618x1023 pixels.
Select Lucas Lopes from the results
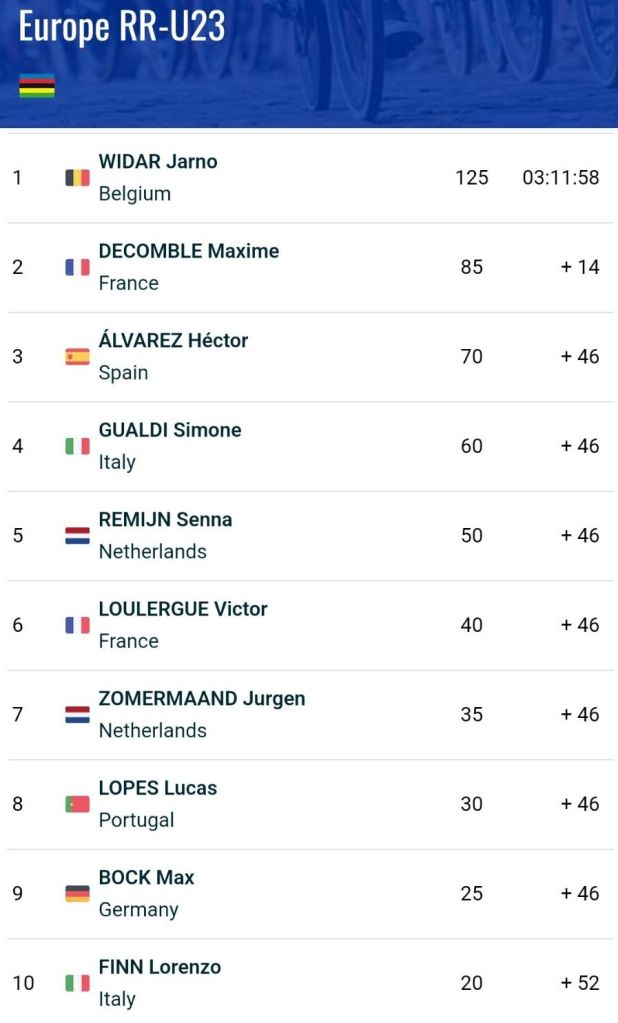click(158, 789)
